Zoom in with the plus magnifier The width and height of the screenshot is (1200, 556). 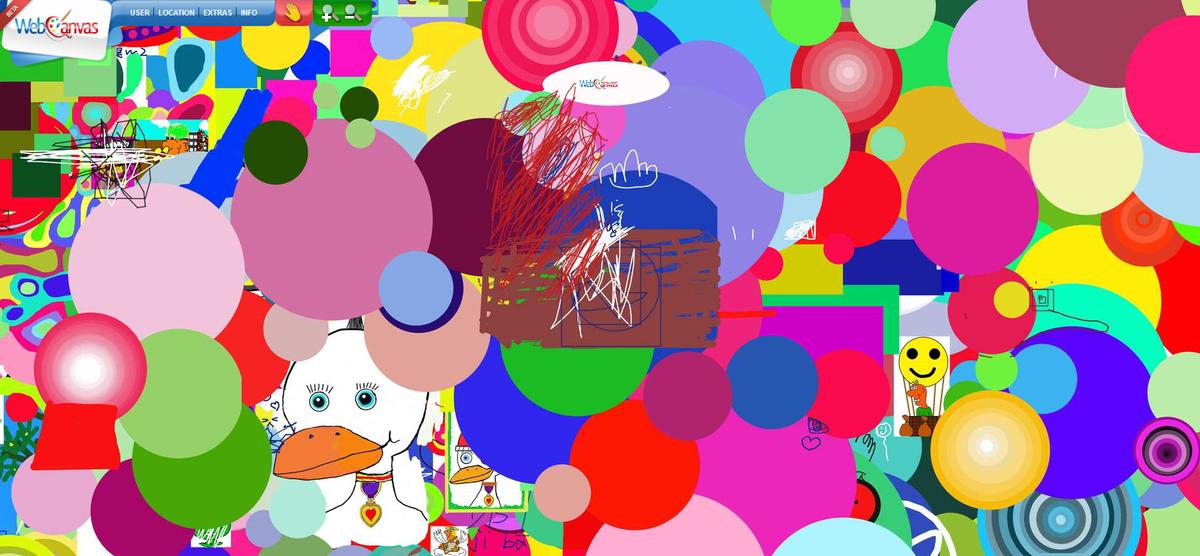pyautogui.click(x=329, y=13)
